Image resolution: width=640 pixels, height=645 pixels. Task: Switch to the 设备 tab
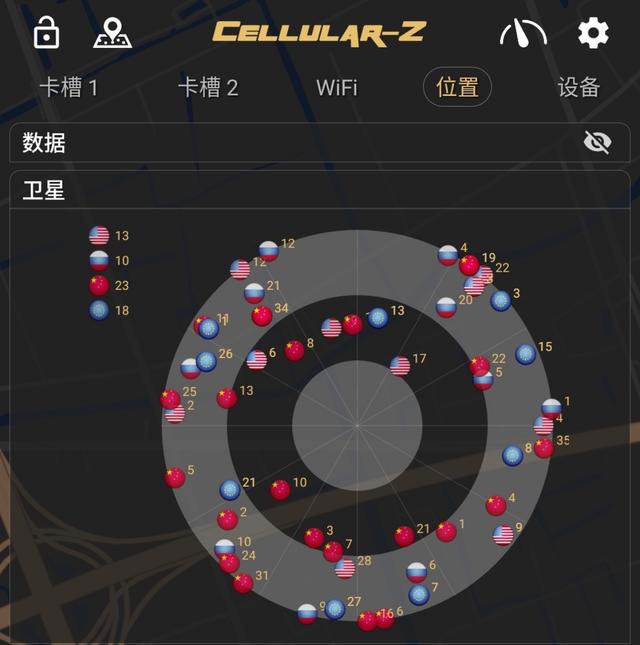click(578, 87)
